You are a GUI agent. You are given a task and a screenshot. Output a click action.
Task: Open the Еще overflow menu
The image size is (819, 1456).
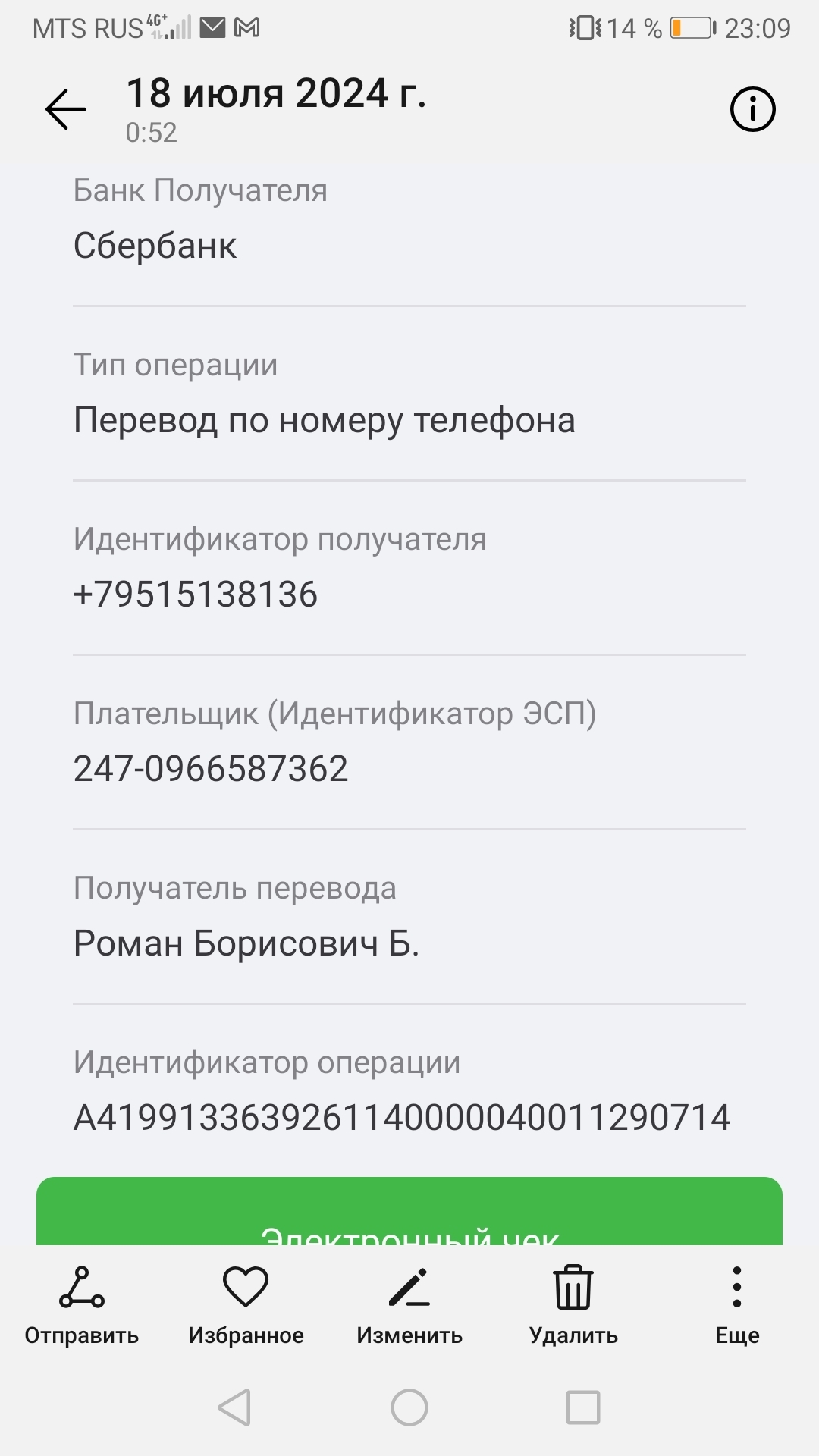pyautogui.click(x=737, y=1306)
